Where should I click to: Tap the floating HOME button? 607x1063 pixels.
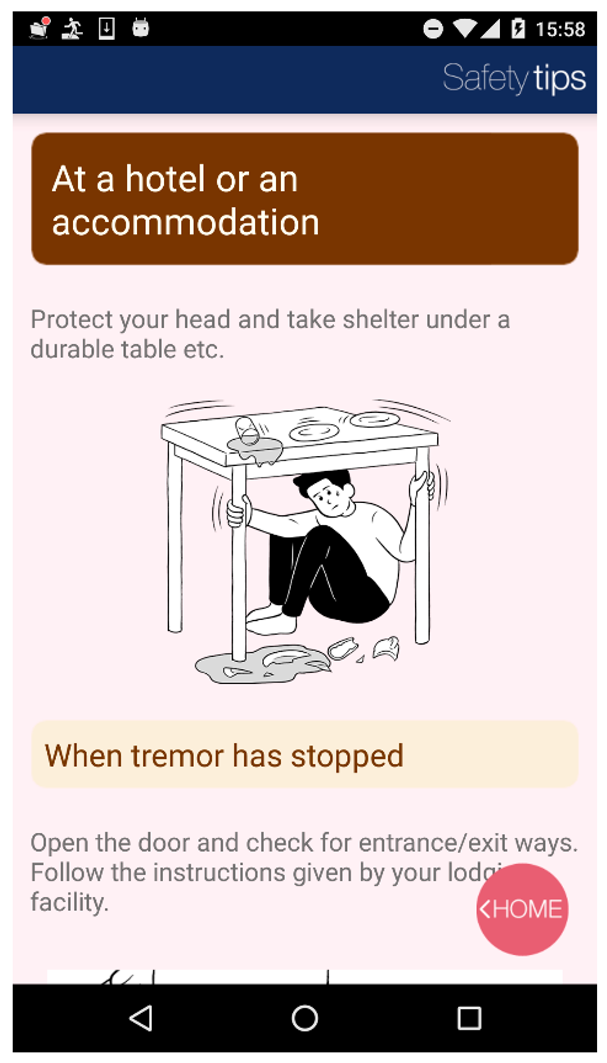(x=521, y=909)
